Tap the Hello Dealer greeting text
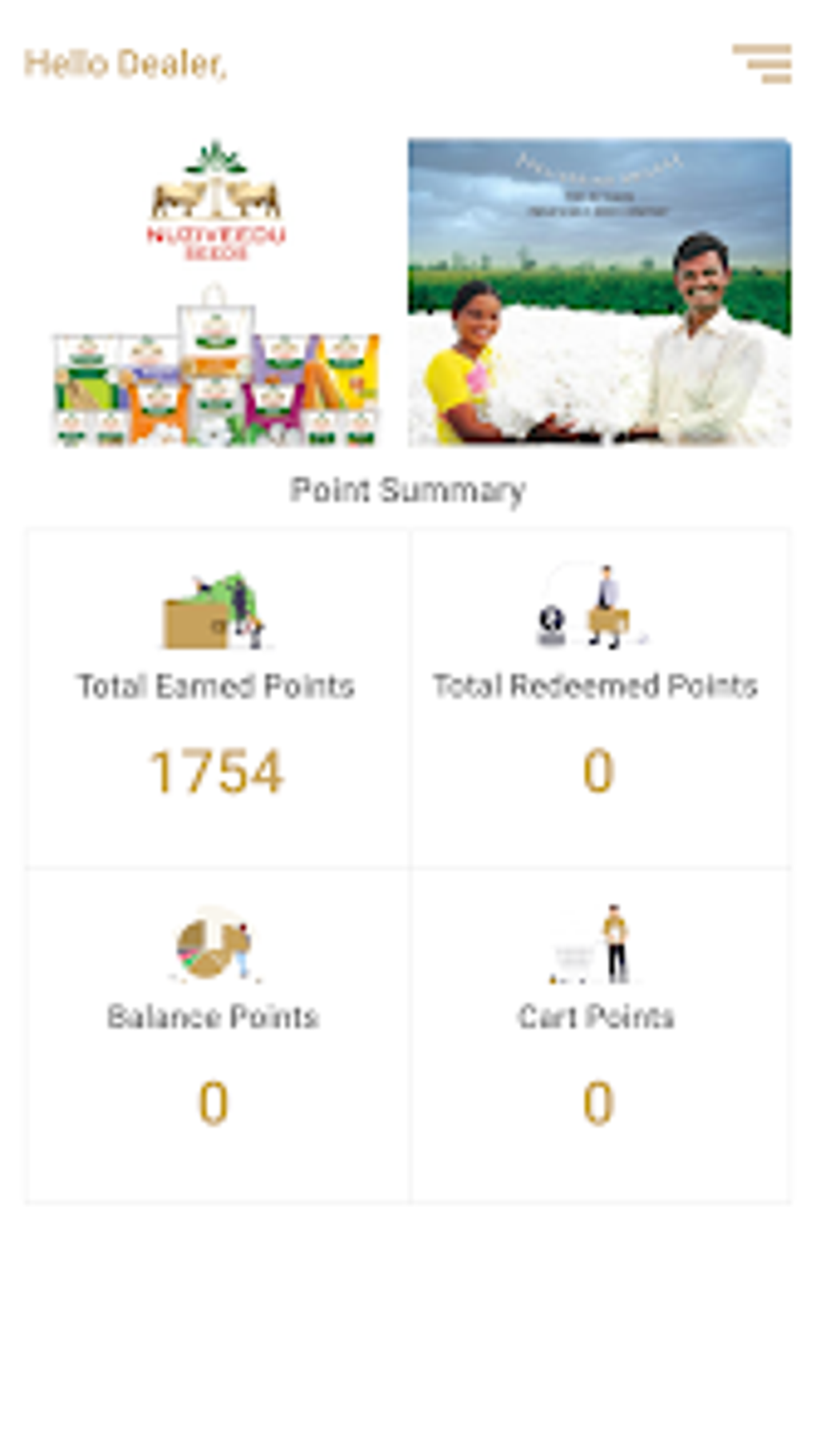 click(124, 64)
